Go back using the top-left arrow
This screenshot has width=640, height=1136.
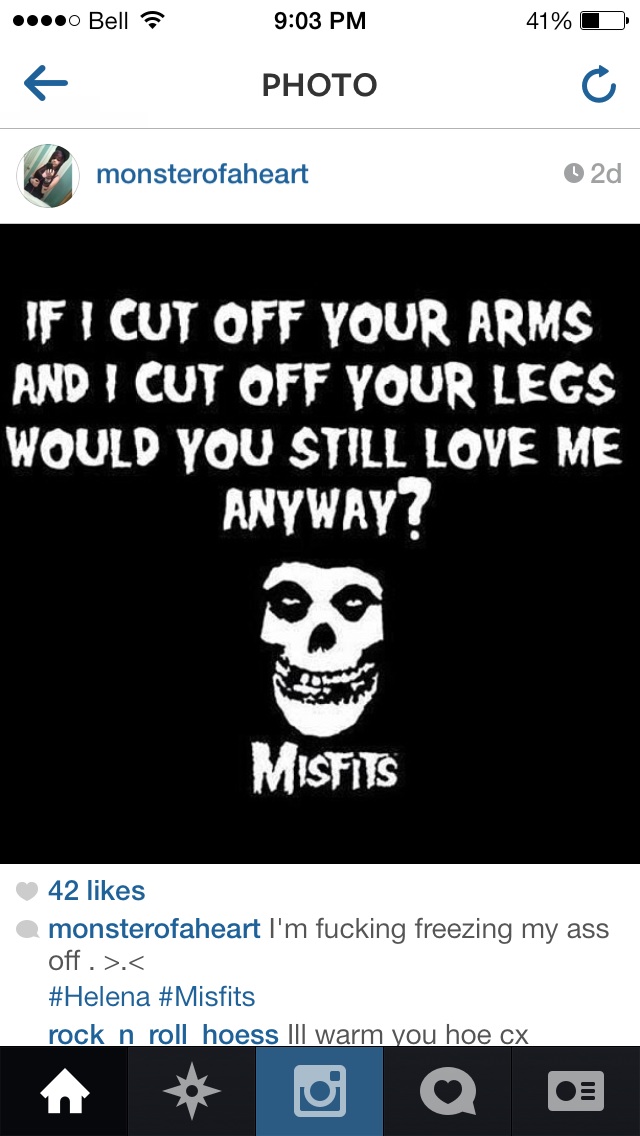point(45,85)
